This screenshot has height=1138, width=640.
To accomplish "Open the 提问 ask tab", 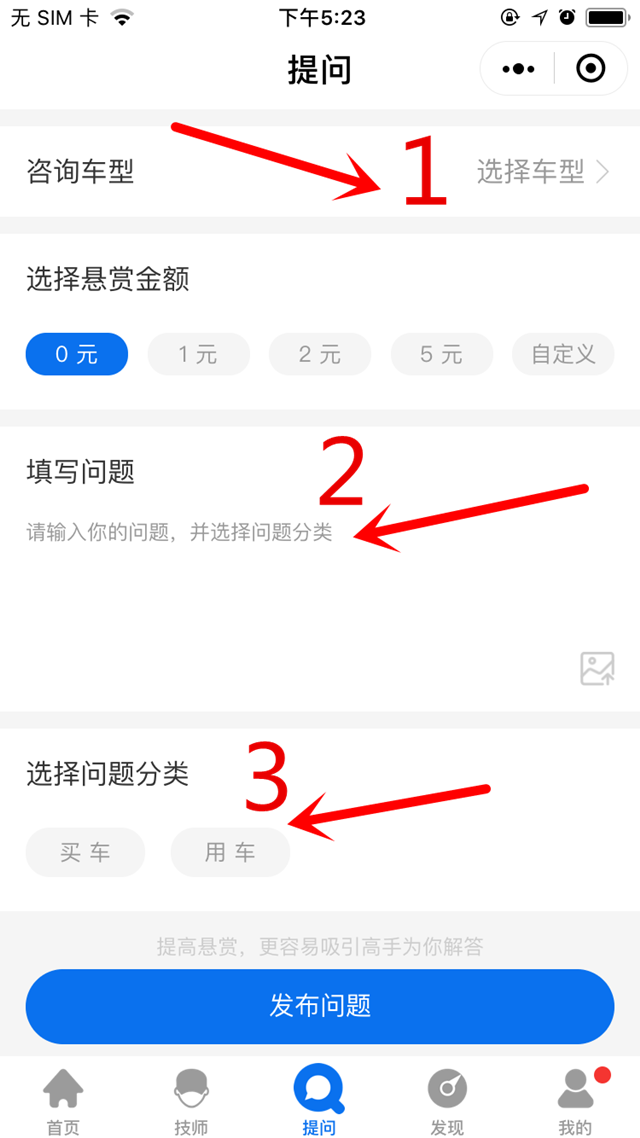I will [319, 1100].
